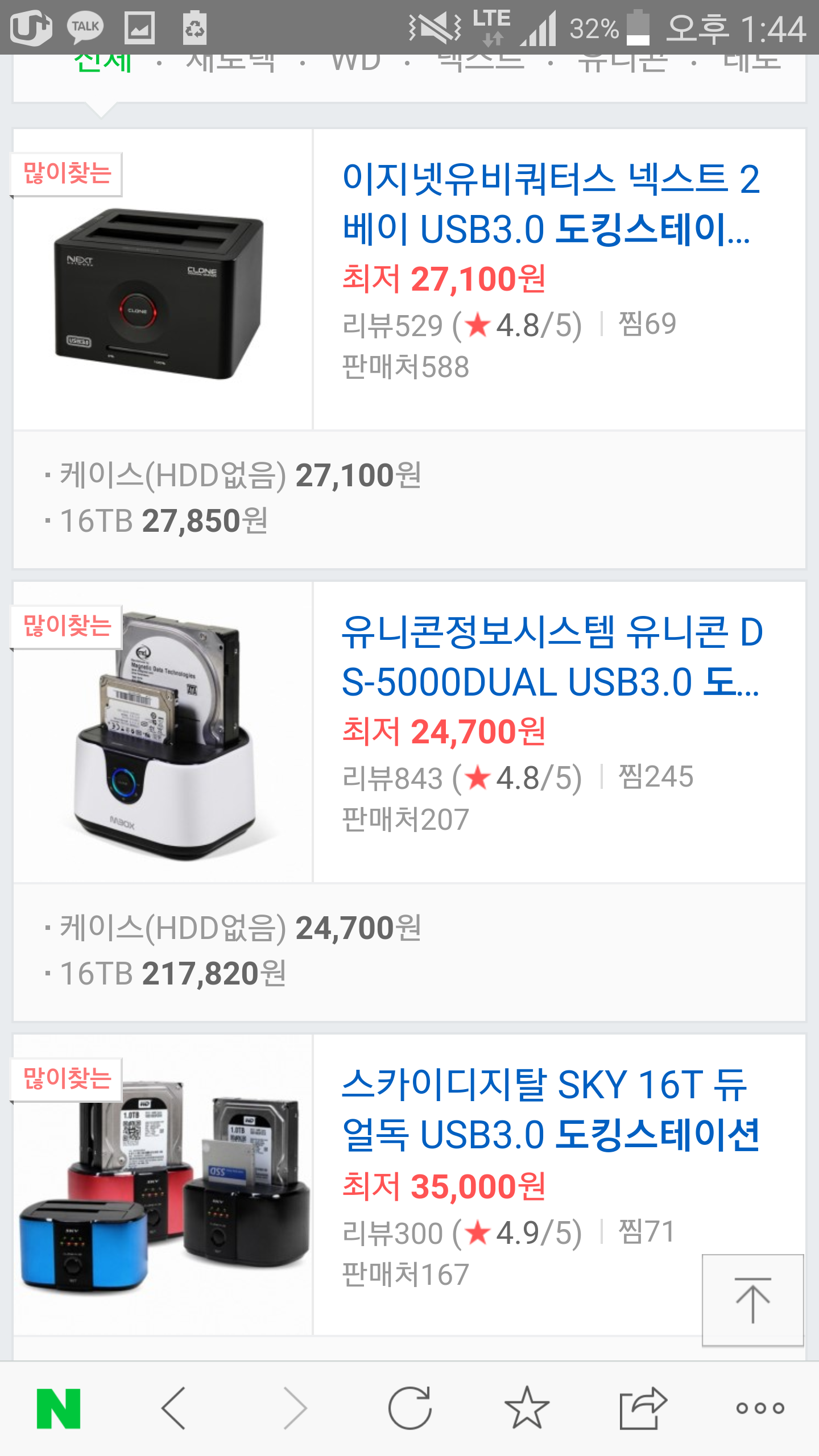Open the three-dot more menu
This screenshot has width=819, height=1456.
[760, 1409]
